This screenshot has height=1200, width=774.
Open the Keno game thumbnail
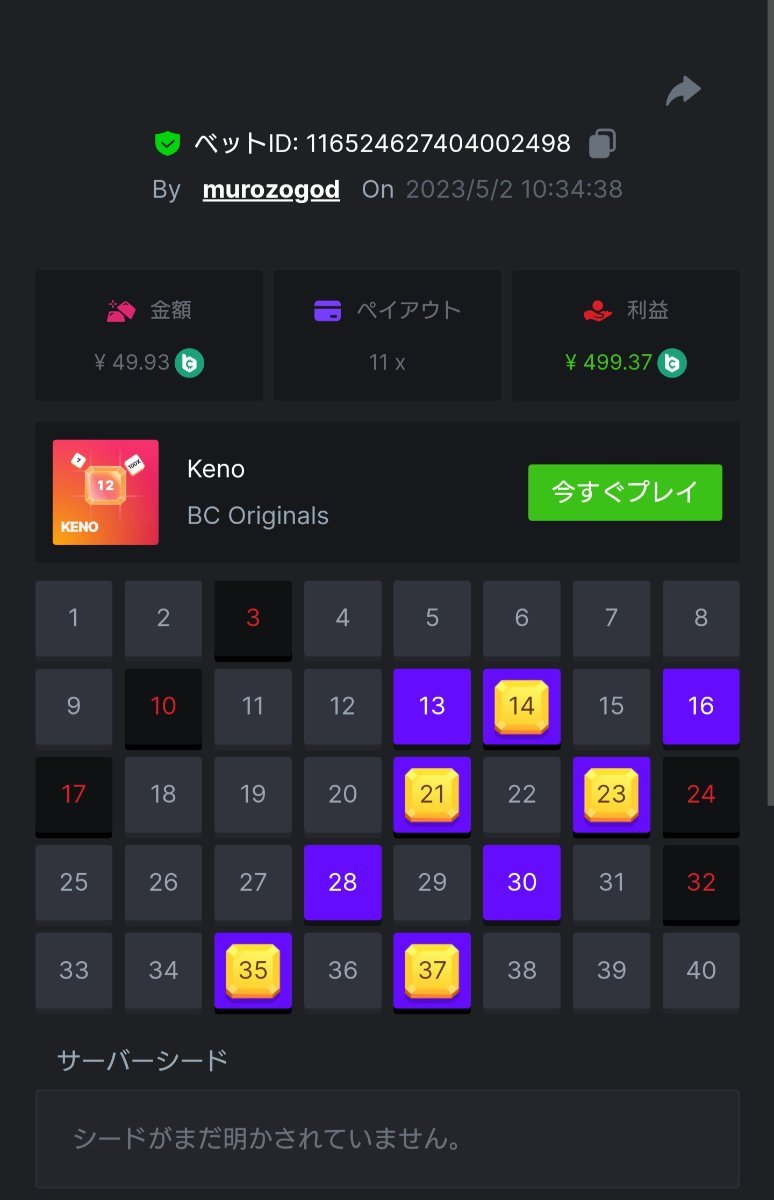coord(106,492)
